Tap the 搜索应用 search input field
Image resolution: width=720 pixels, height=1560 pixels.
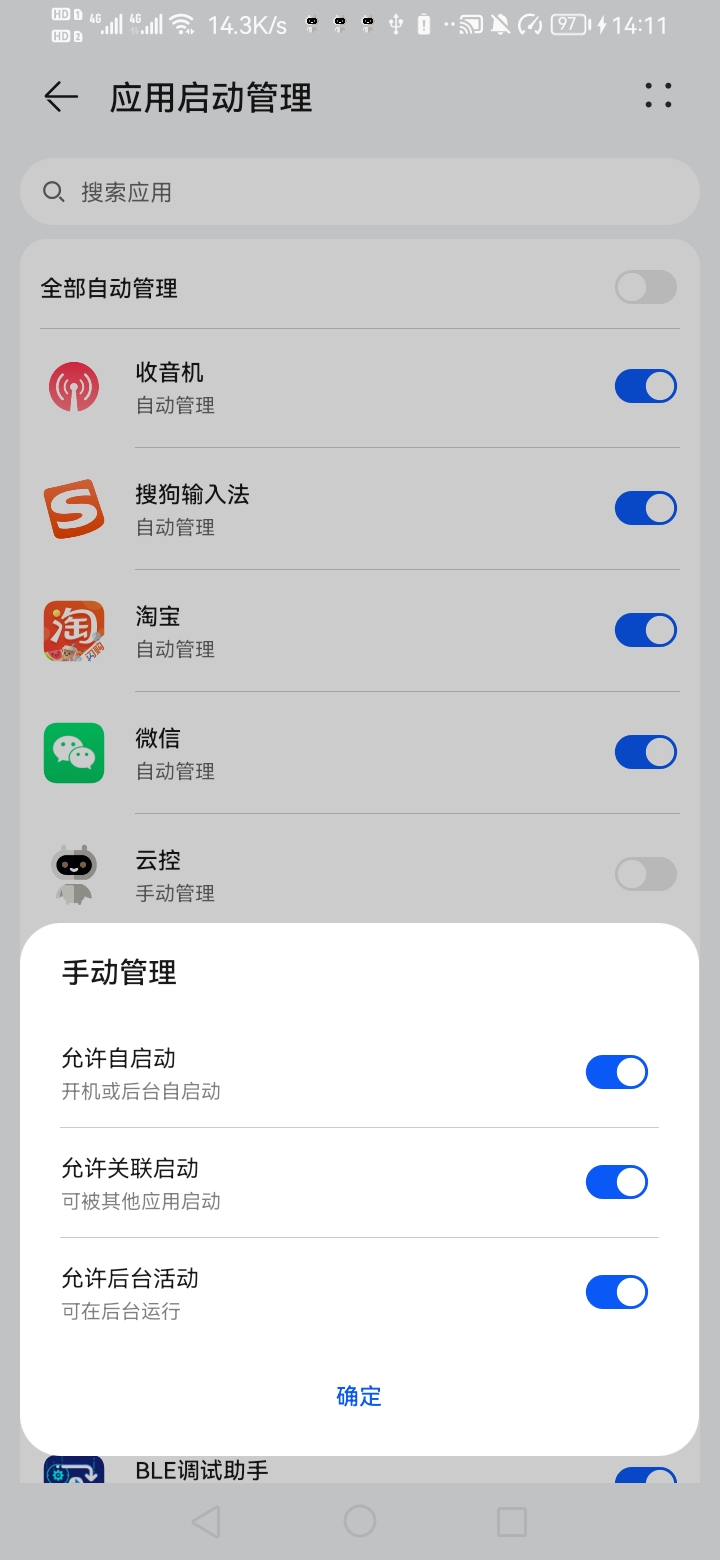click(x=300, y=191)
